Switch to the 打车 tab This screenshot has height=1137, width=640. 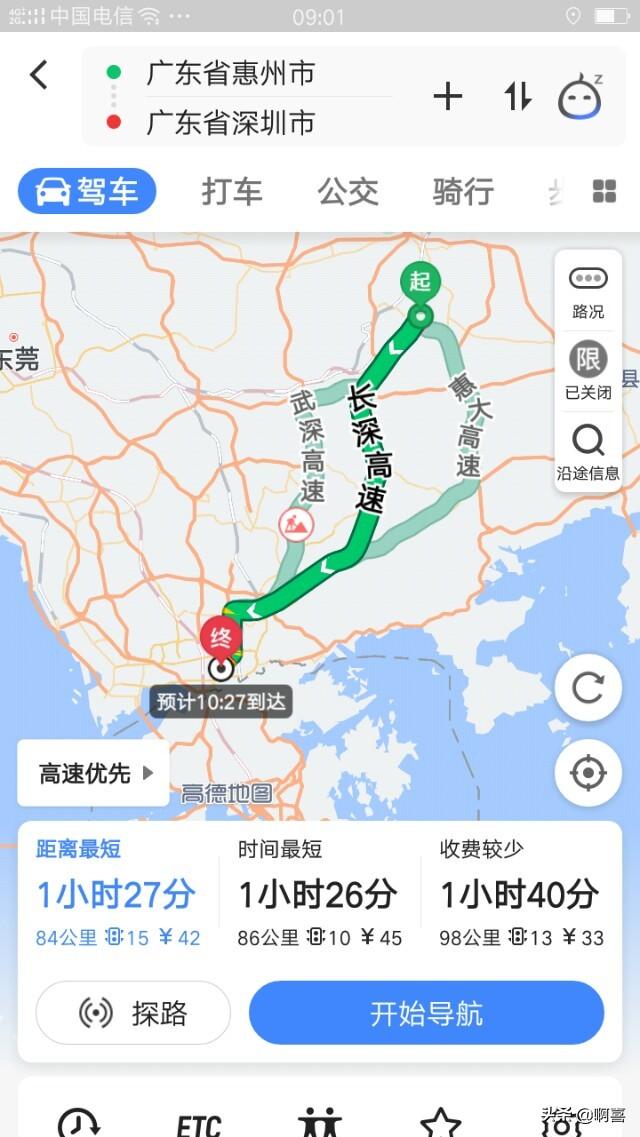pos(231,192)
